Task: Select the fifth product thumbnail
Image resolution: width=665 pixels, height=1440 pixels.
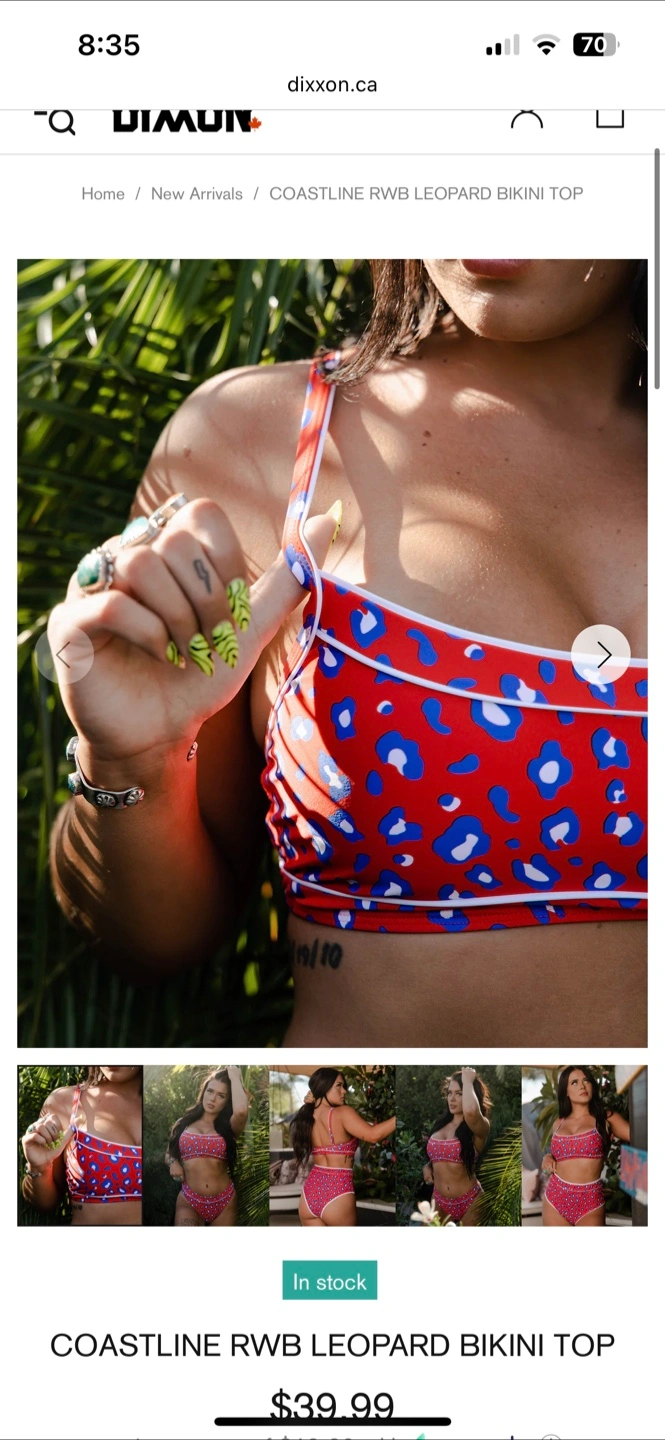Action: 585,1145
